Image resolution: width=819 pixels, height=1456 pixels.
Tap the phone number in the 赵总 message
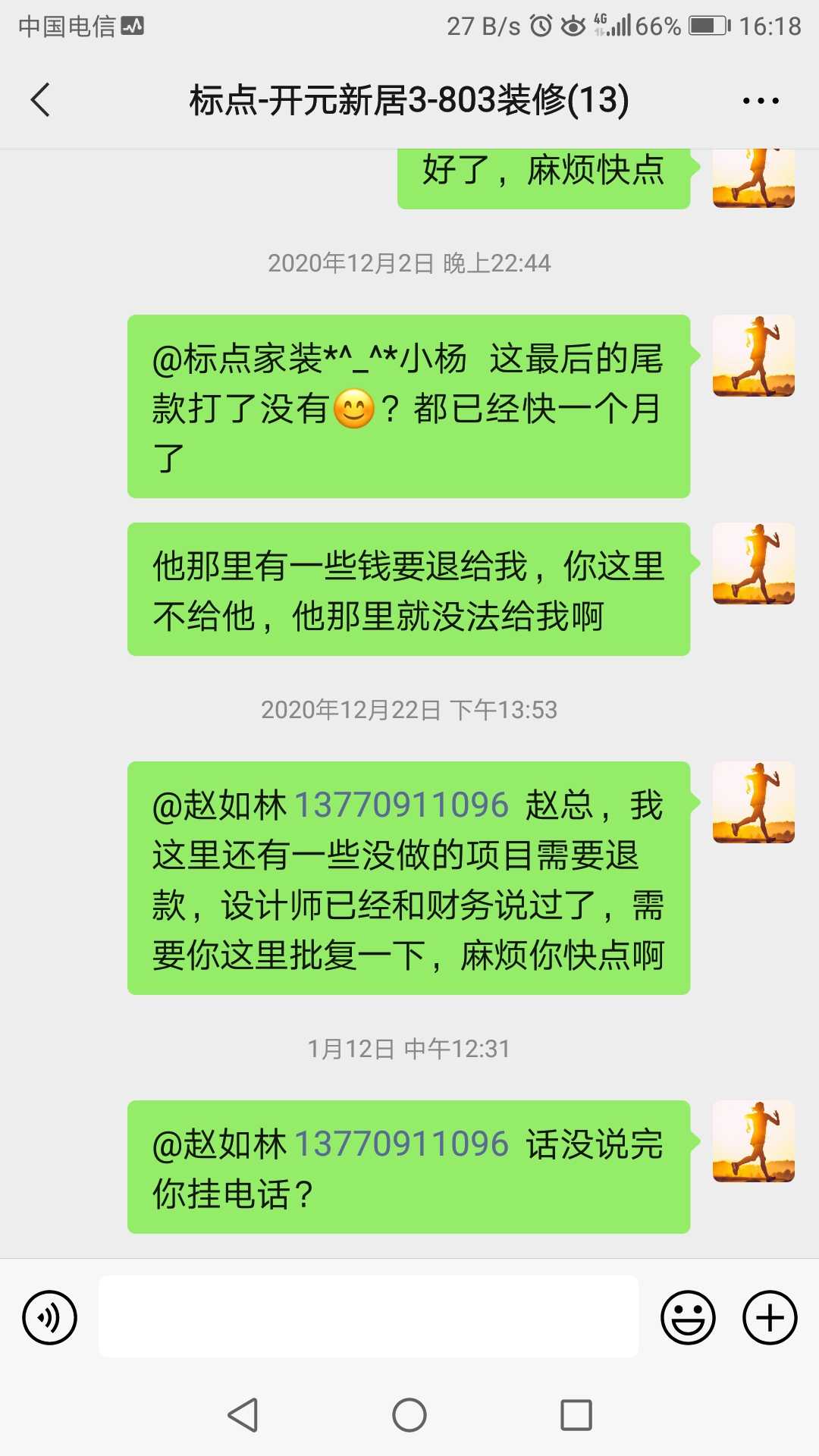[x=401, y=805]
